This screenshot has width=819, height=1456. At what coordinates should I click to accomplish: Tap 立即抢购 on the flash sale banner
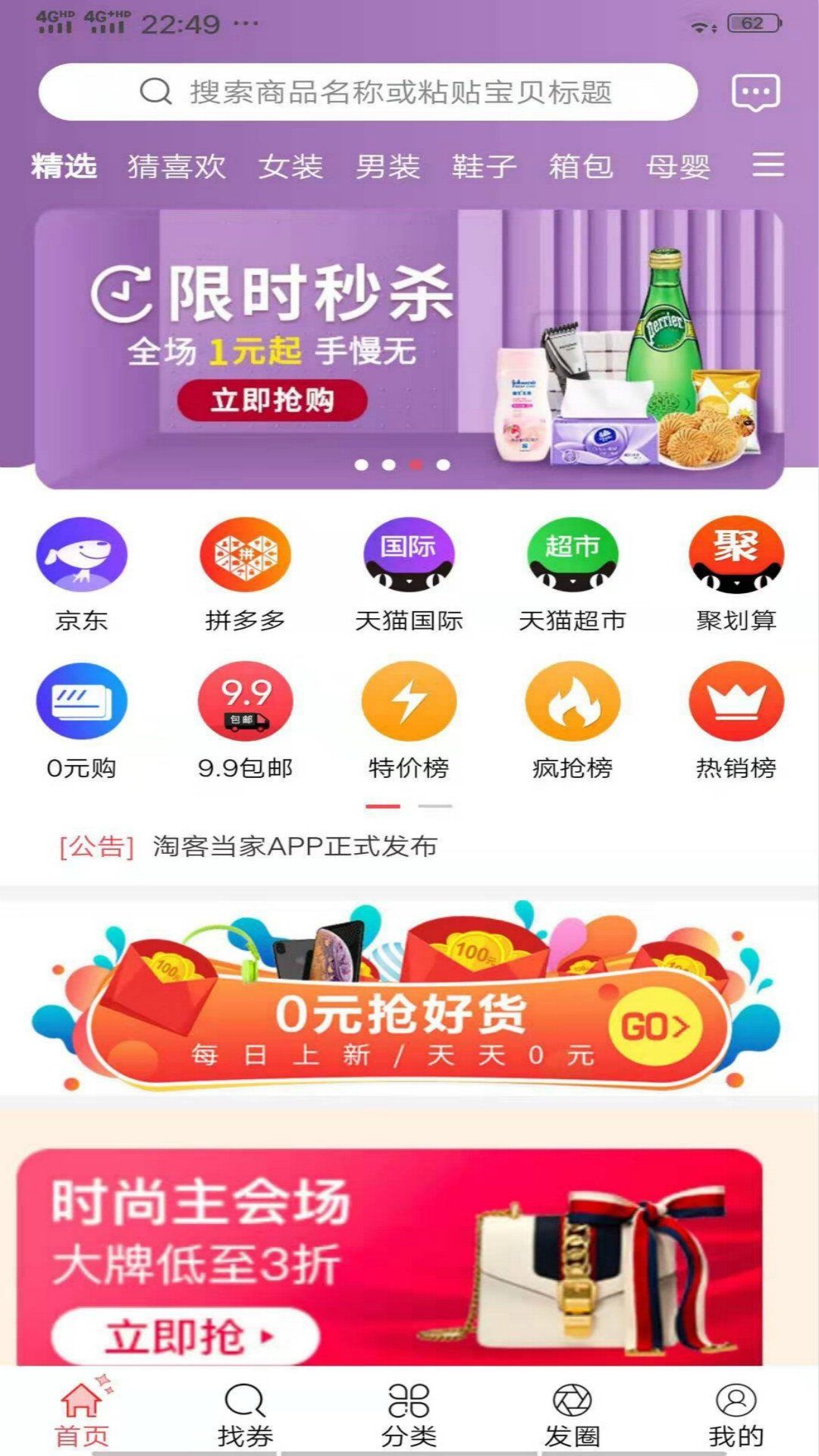[x=273, y=400]
